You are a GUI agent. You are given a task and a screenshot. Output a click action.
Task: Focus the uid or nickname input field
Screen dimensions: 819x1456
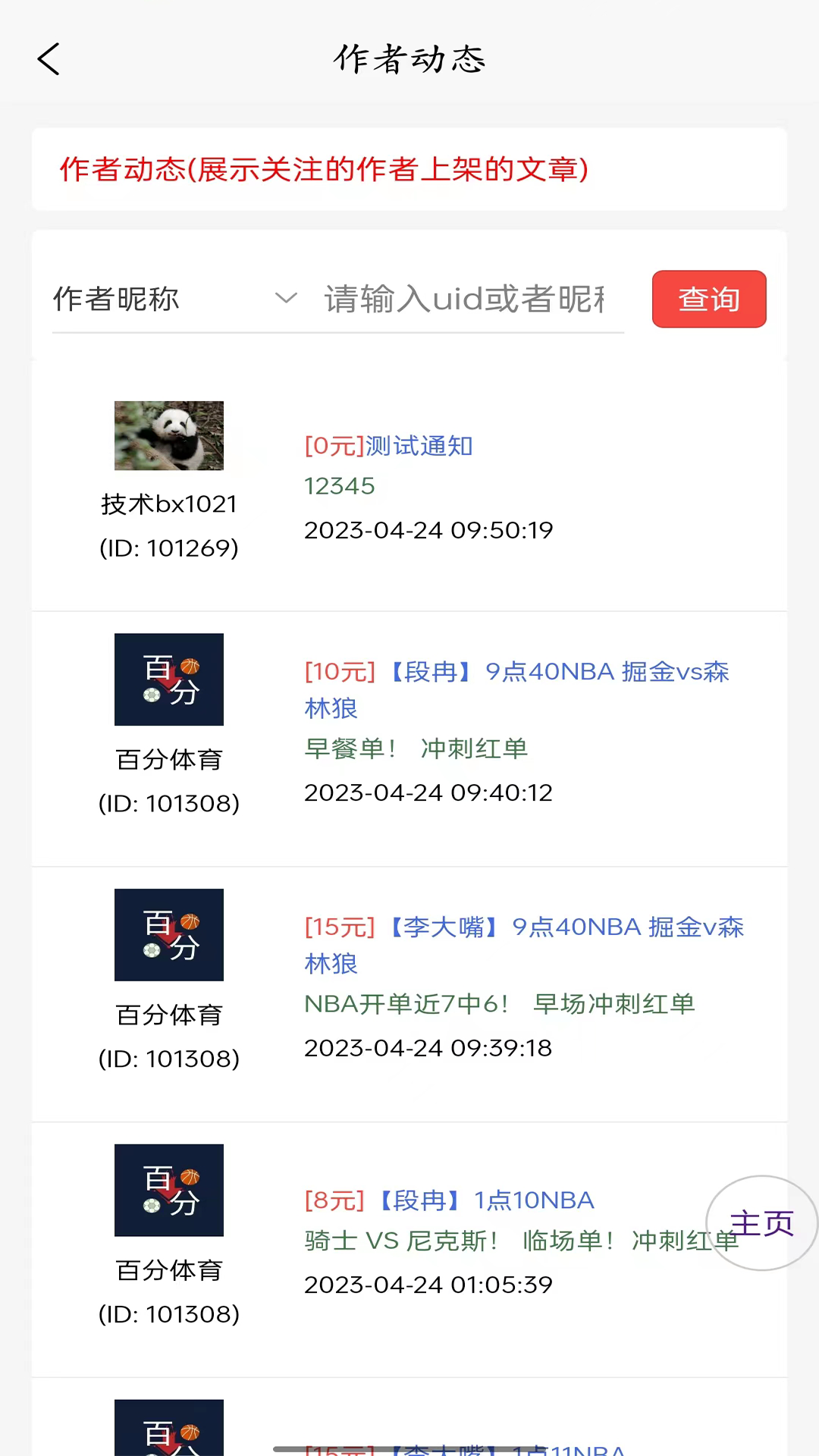(464, 299)
